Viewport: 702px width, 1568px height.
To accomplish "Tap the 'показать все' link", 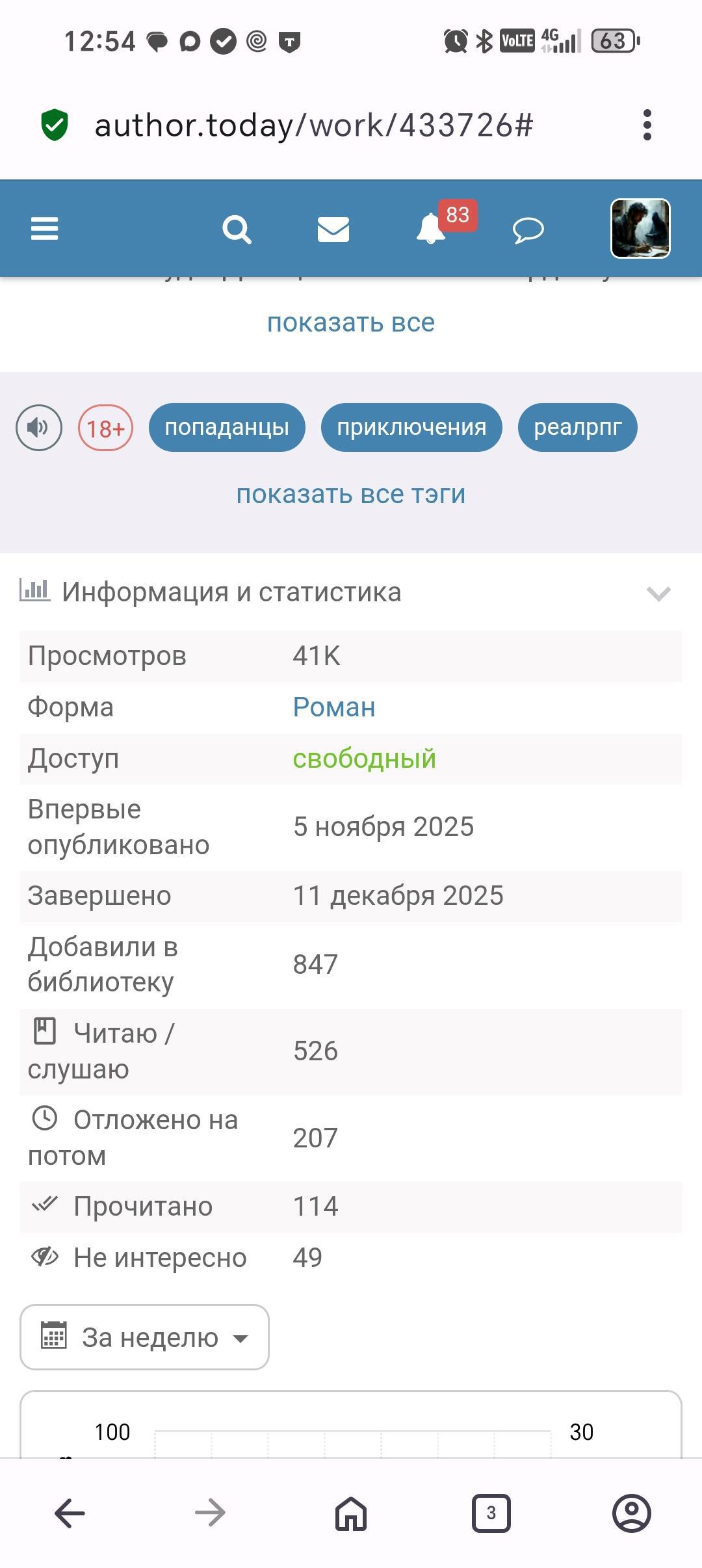I will tap(351, 322).
